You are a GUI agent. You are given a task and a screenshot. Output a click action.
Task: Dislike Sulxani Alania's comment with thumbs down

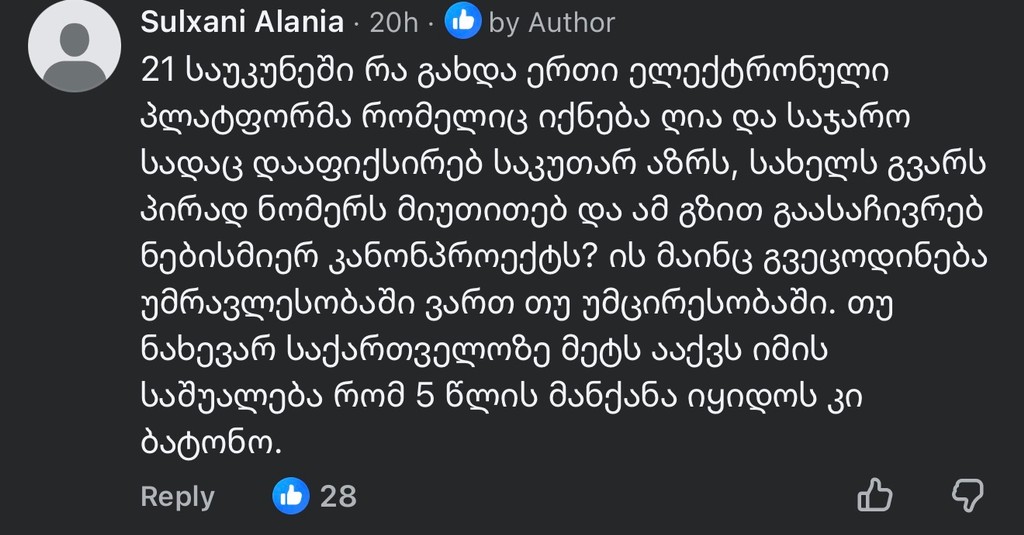[966, 495]
